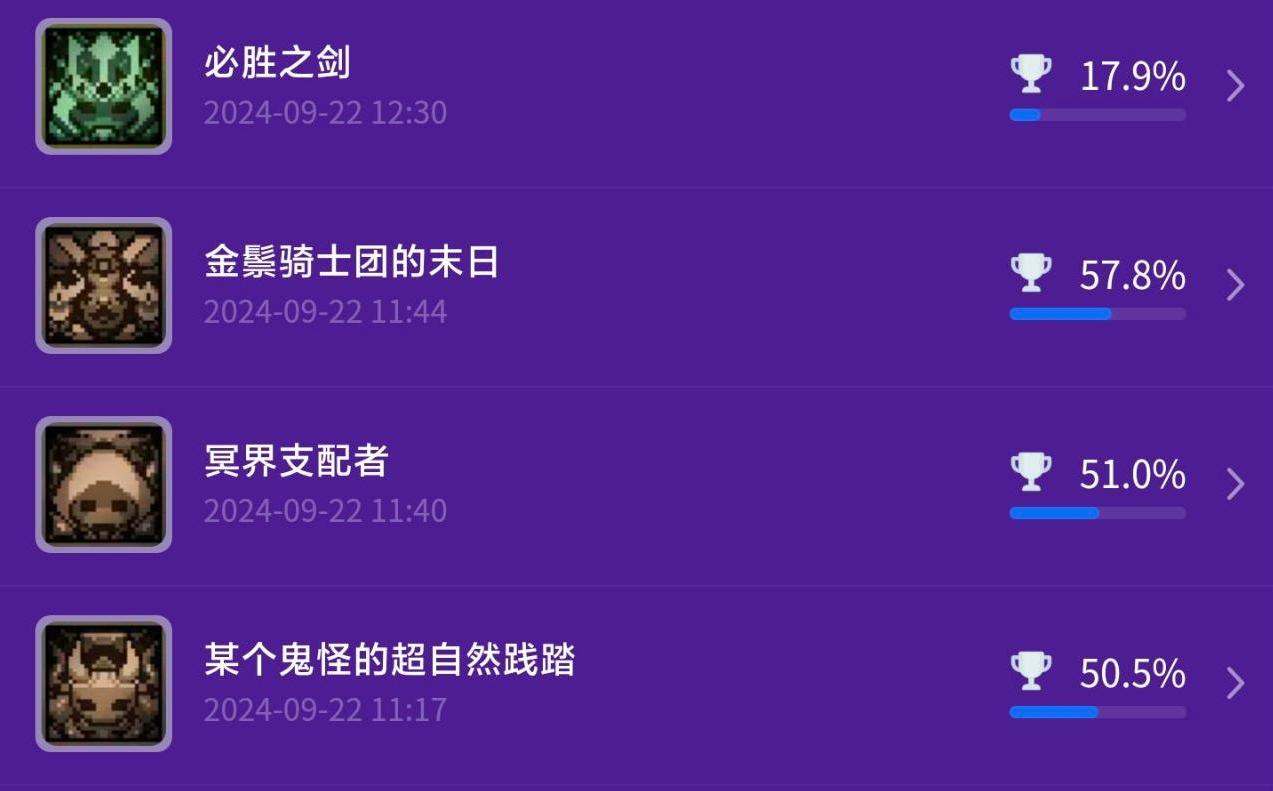This screenshot has height=791, width=1273.
Task: Open the 必胜之剑 achievement row
Action: pos(636,87)
